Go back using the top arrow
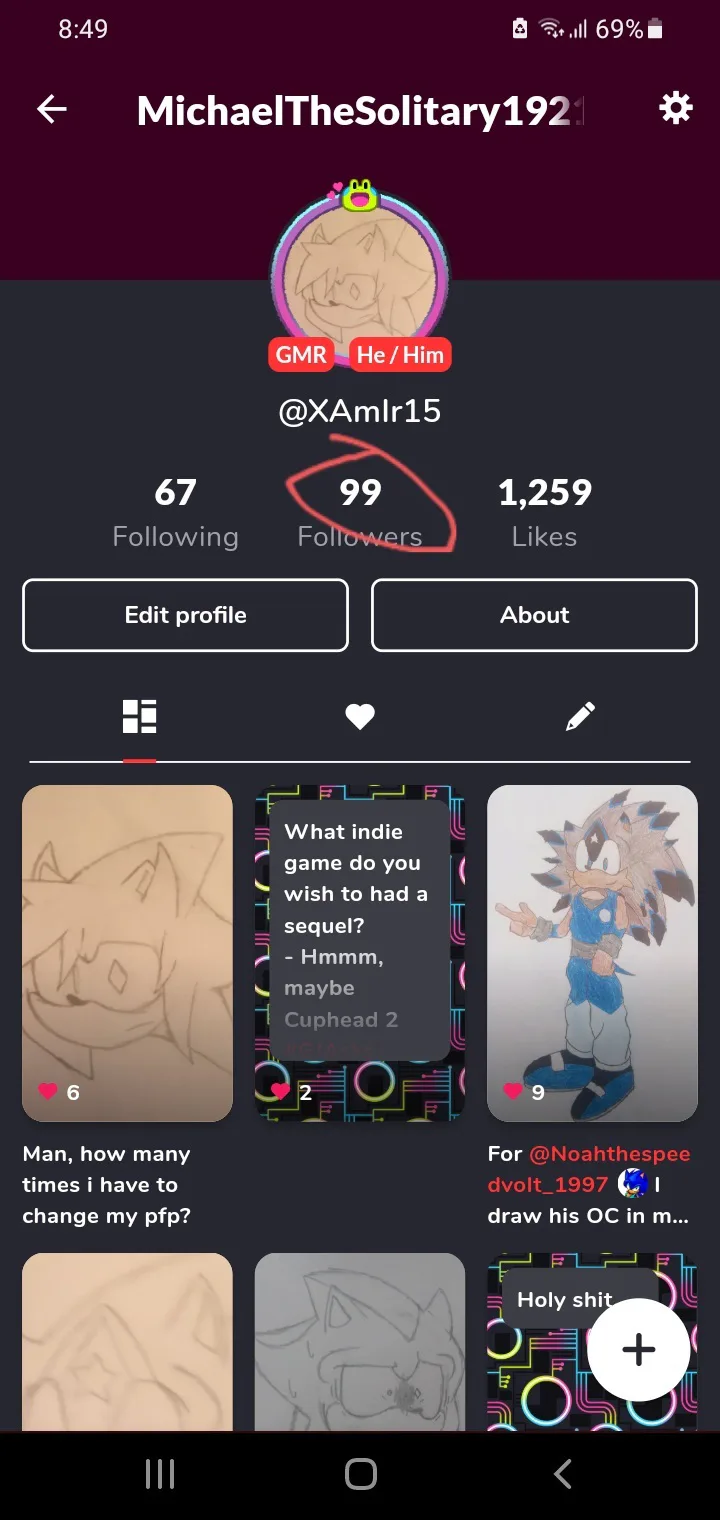720x1520 pixels. click(x=52, y=109)
